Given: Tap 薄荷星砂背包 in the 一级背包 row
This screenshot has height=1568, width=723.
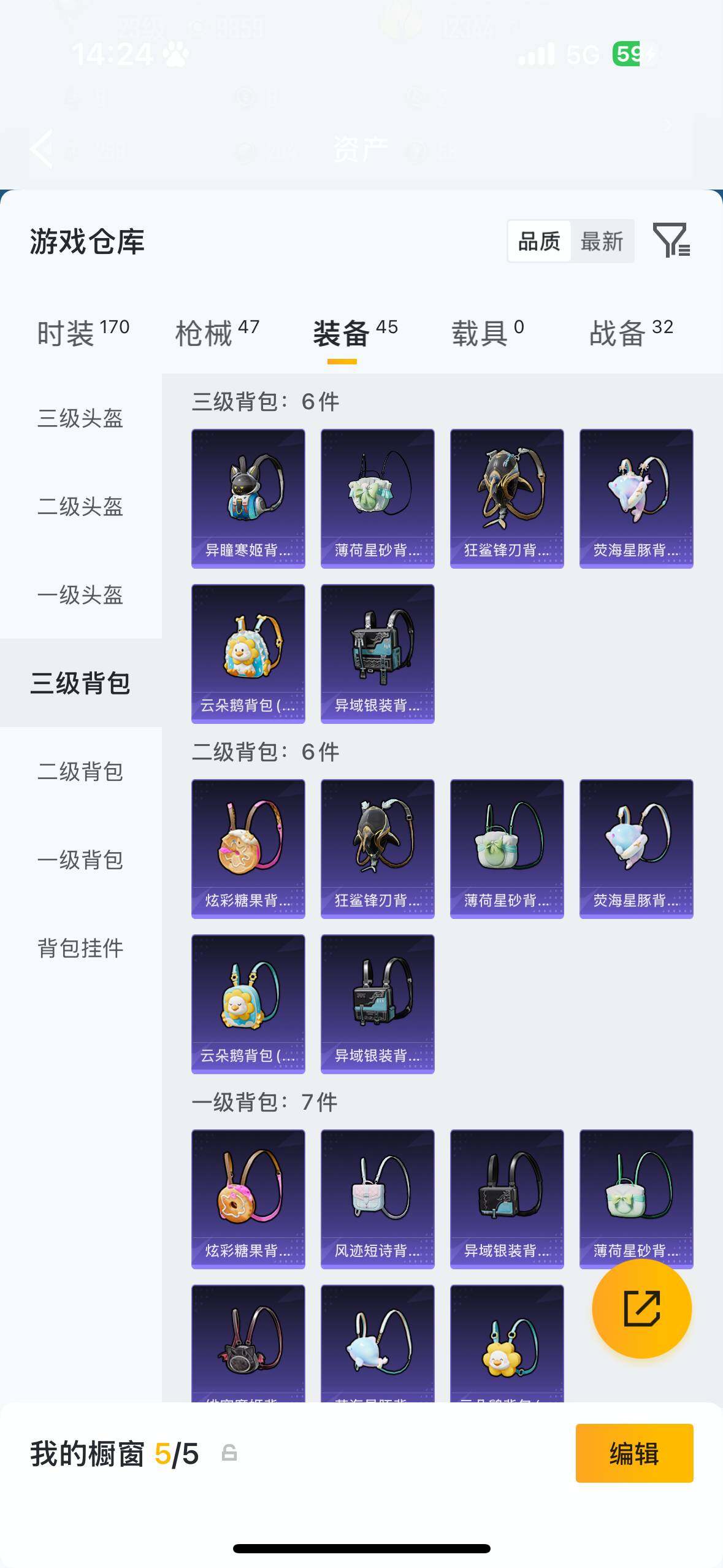Looking at the screenshot, I should click(636, 1197).
